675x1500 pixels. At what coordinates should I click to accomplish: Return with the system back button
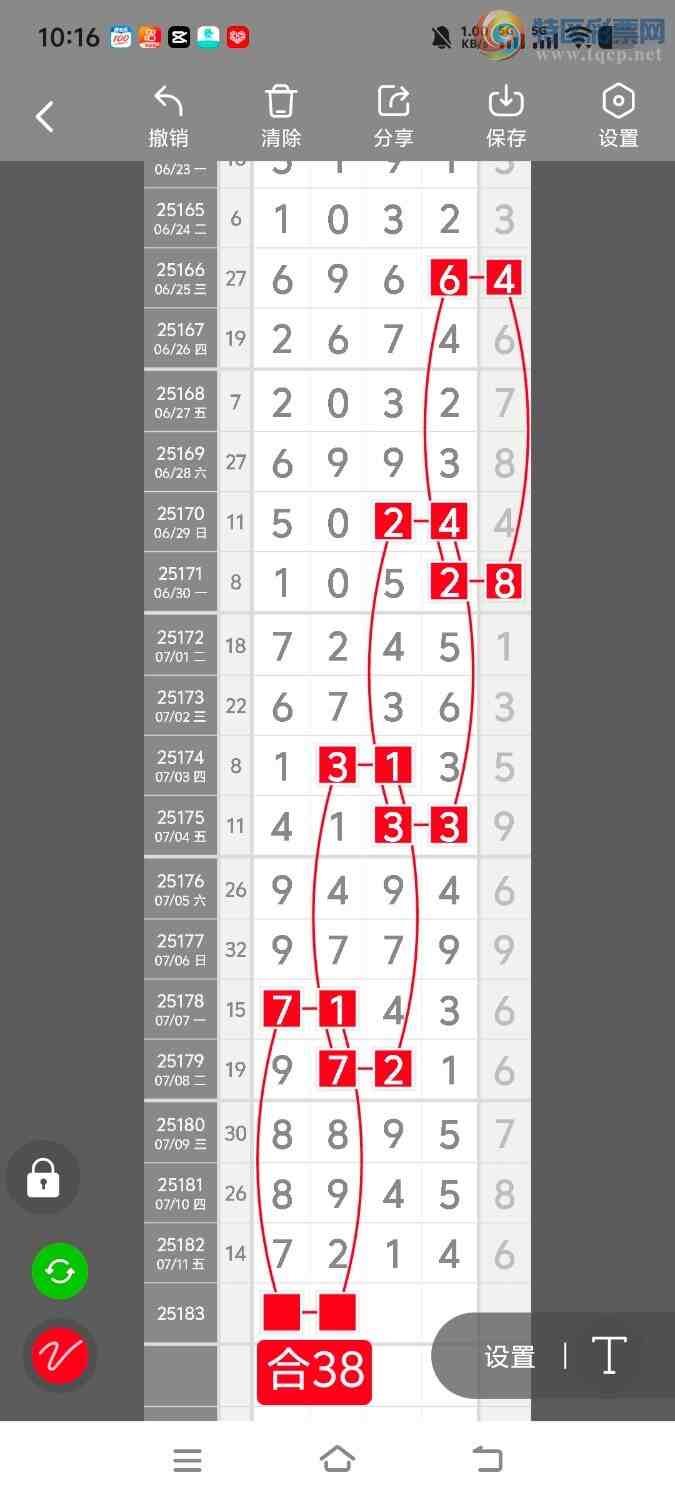(x=487, y=1460)
